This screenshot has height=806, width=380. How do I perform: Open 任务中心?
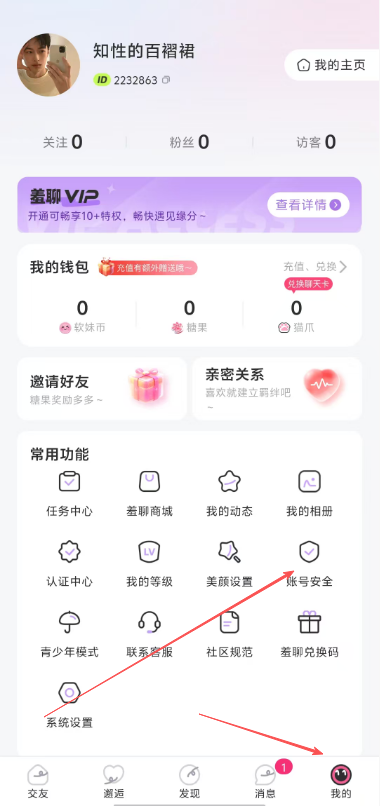69,493
